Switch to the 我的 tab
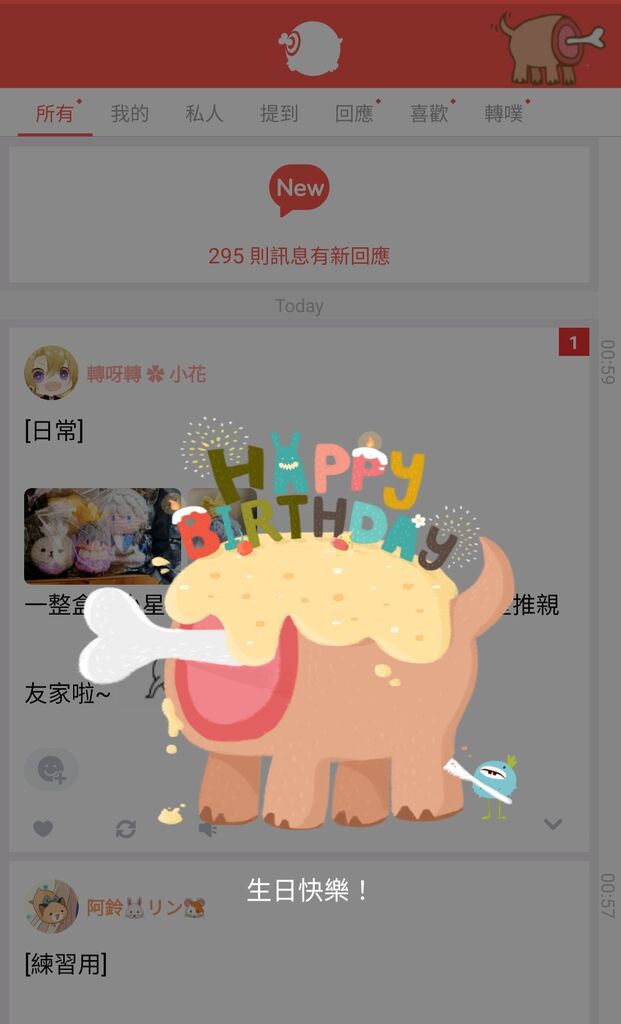621x1024 pixels. coord(129,114)
